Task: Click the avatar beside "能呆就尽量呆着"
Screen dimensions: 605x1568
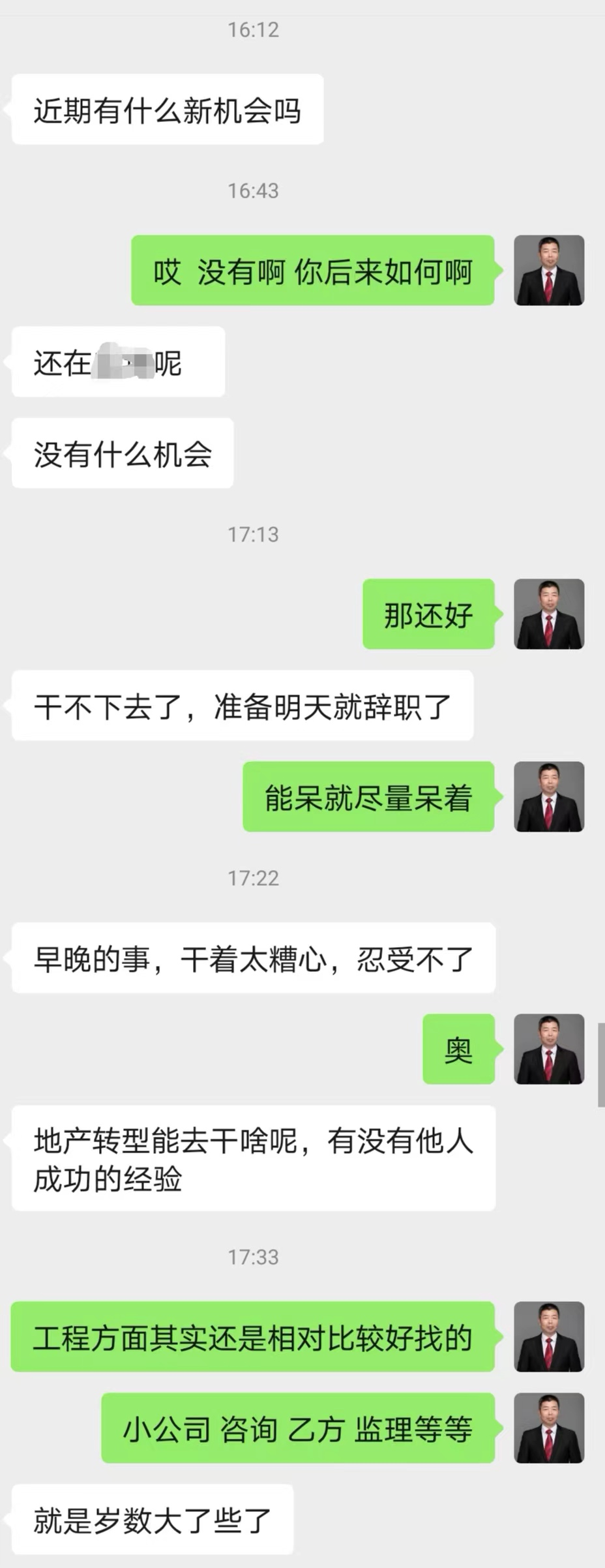Action: point(550,797)
